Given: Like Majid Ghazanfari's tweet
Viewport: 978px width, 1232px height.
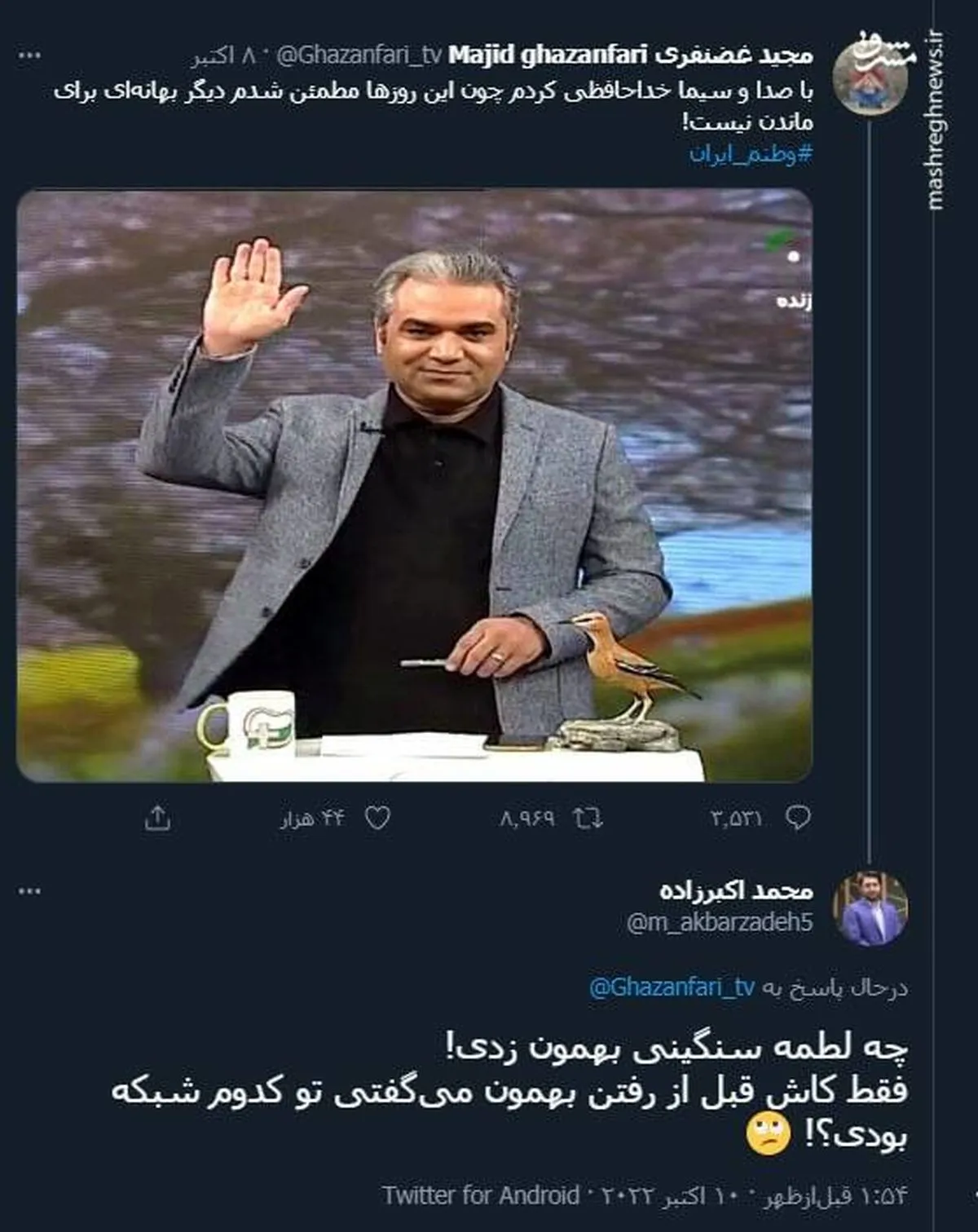Looking at the screenshot, I should (377, 818).
